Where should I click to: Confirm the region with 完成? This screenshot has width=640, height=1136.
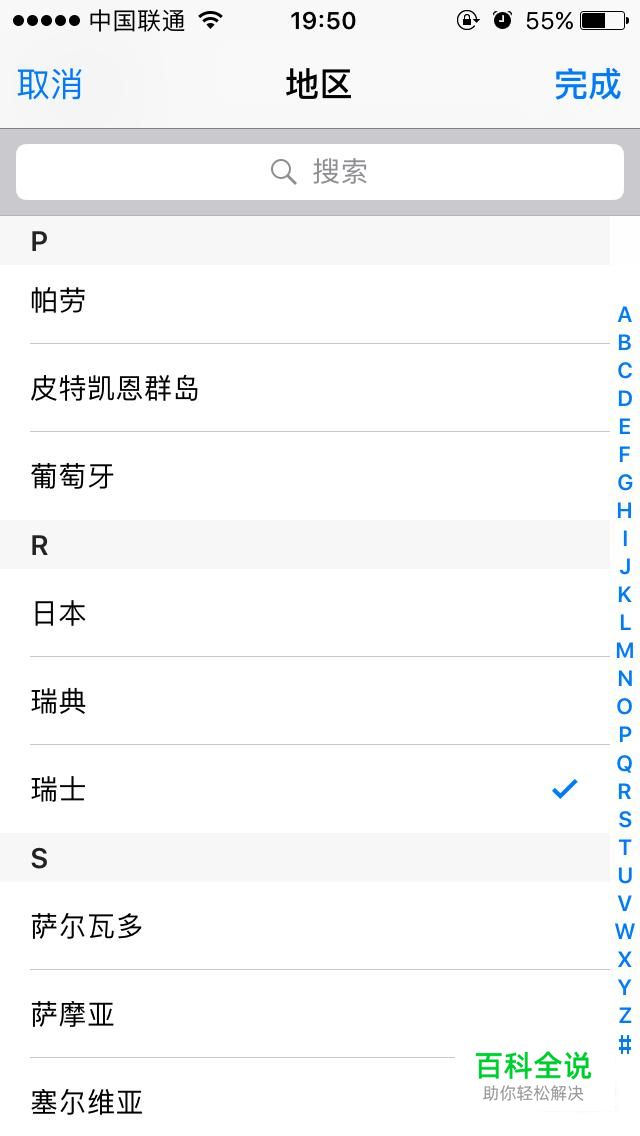tap(588, 85)
